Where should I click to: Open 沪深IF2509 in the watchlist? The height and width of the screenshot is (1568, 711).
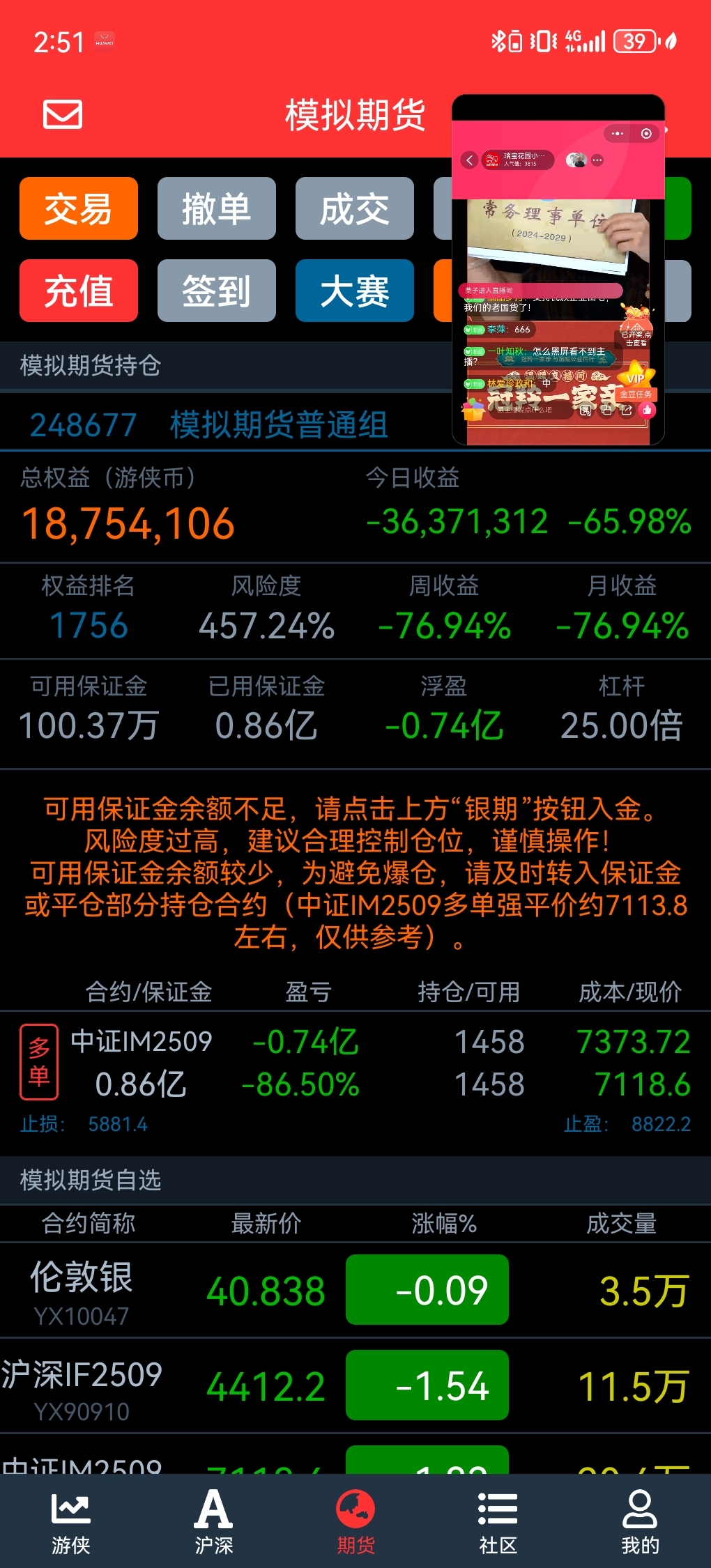(x=355, y=1386)
